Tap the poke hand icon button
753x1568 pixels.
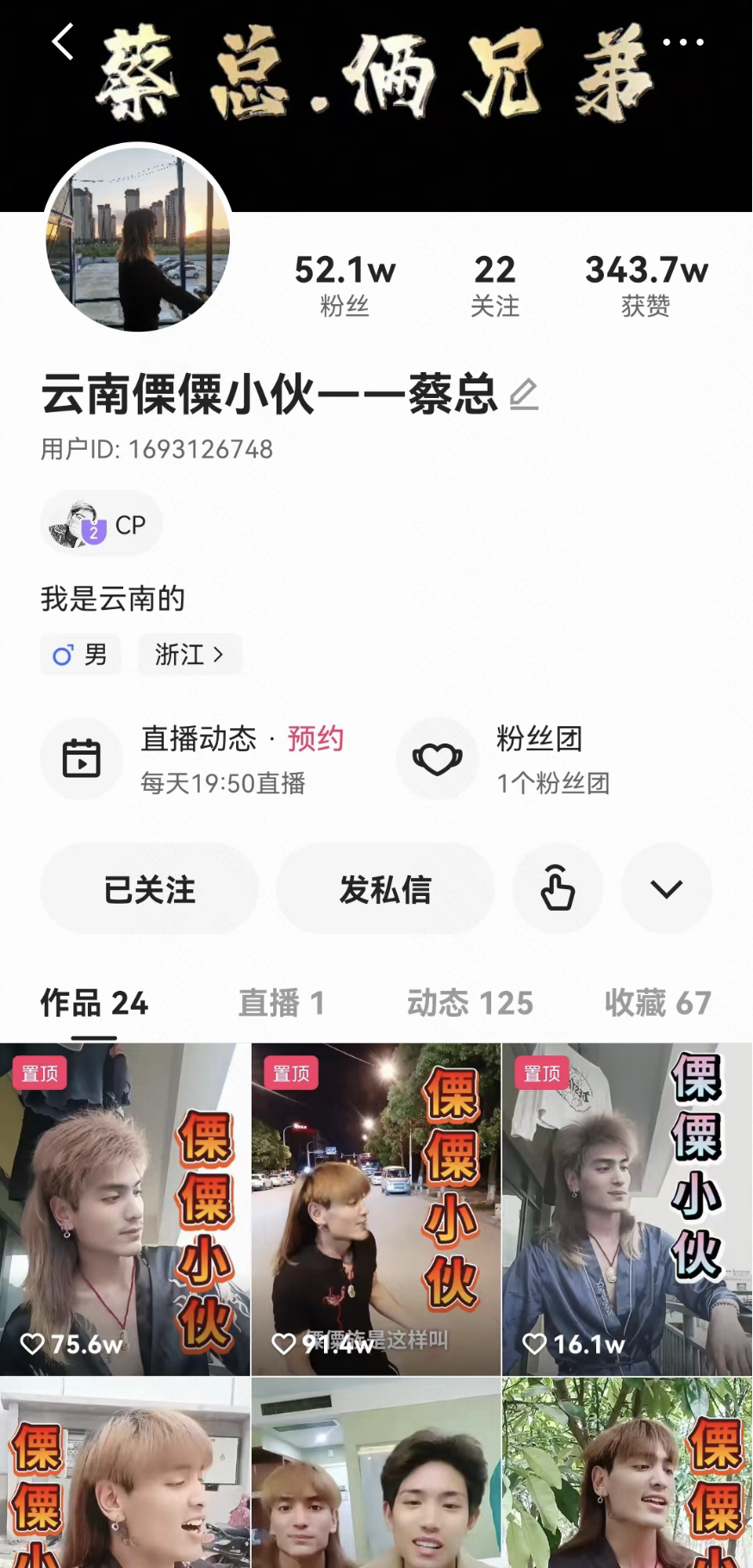pyautogui.click(x=557, y=889)
